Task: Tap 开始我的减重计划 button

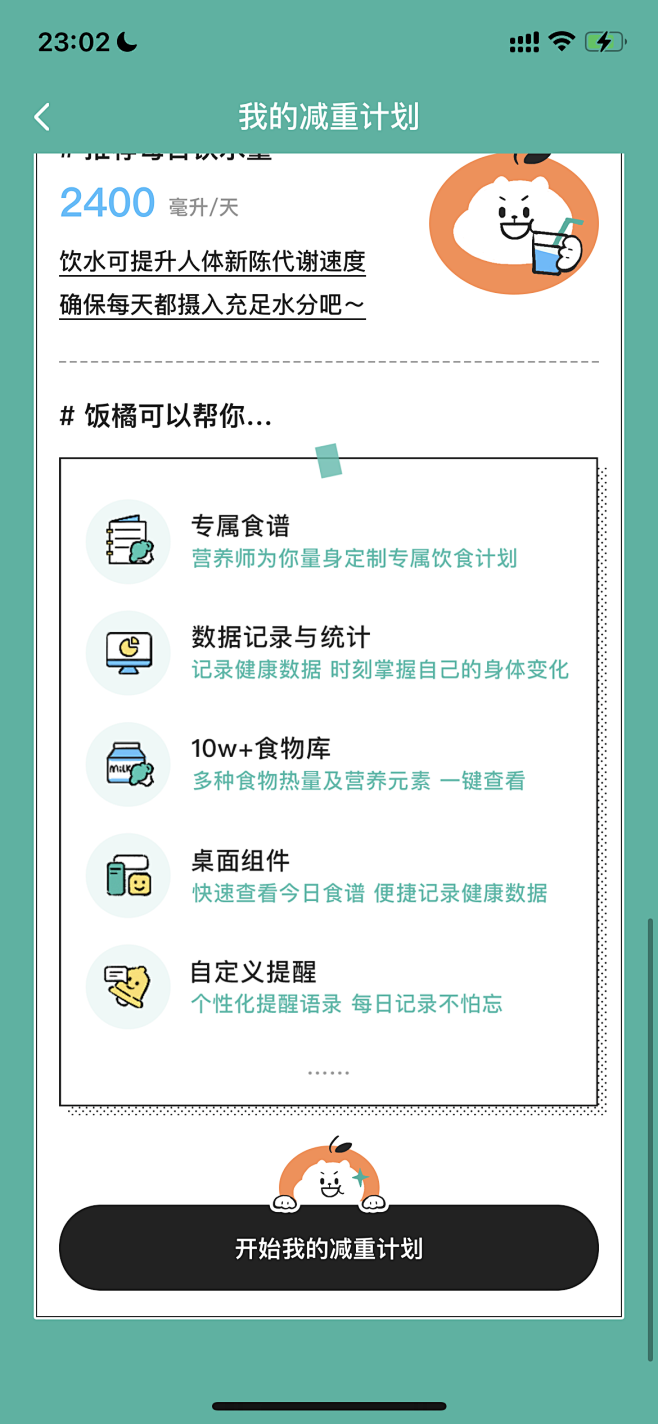Action: click(329, 1248)
